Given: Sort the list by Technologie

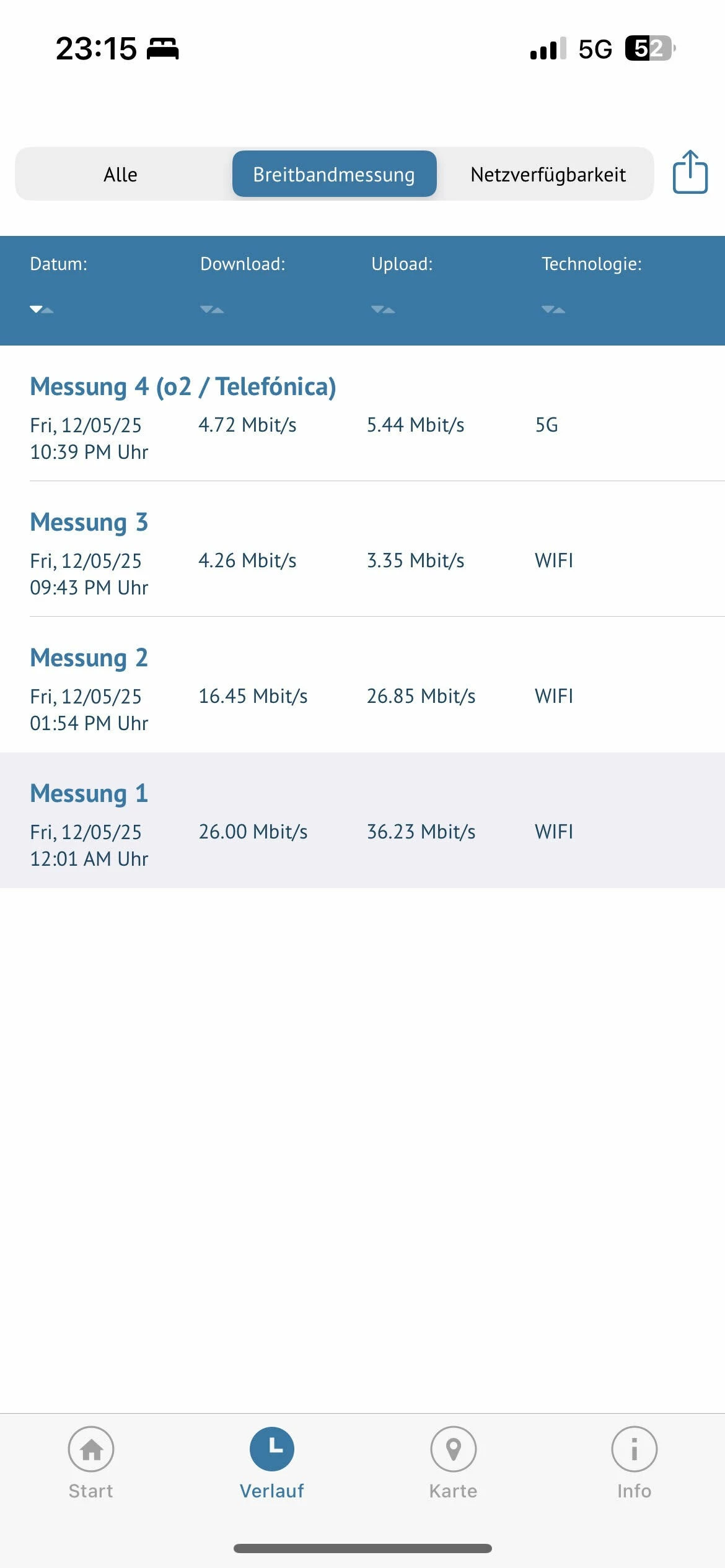Looking at the screenshot, I should click(x=553, y=308).
